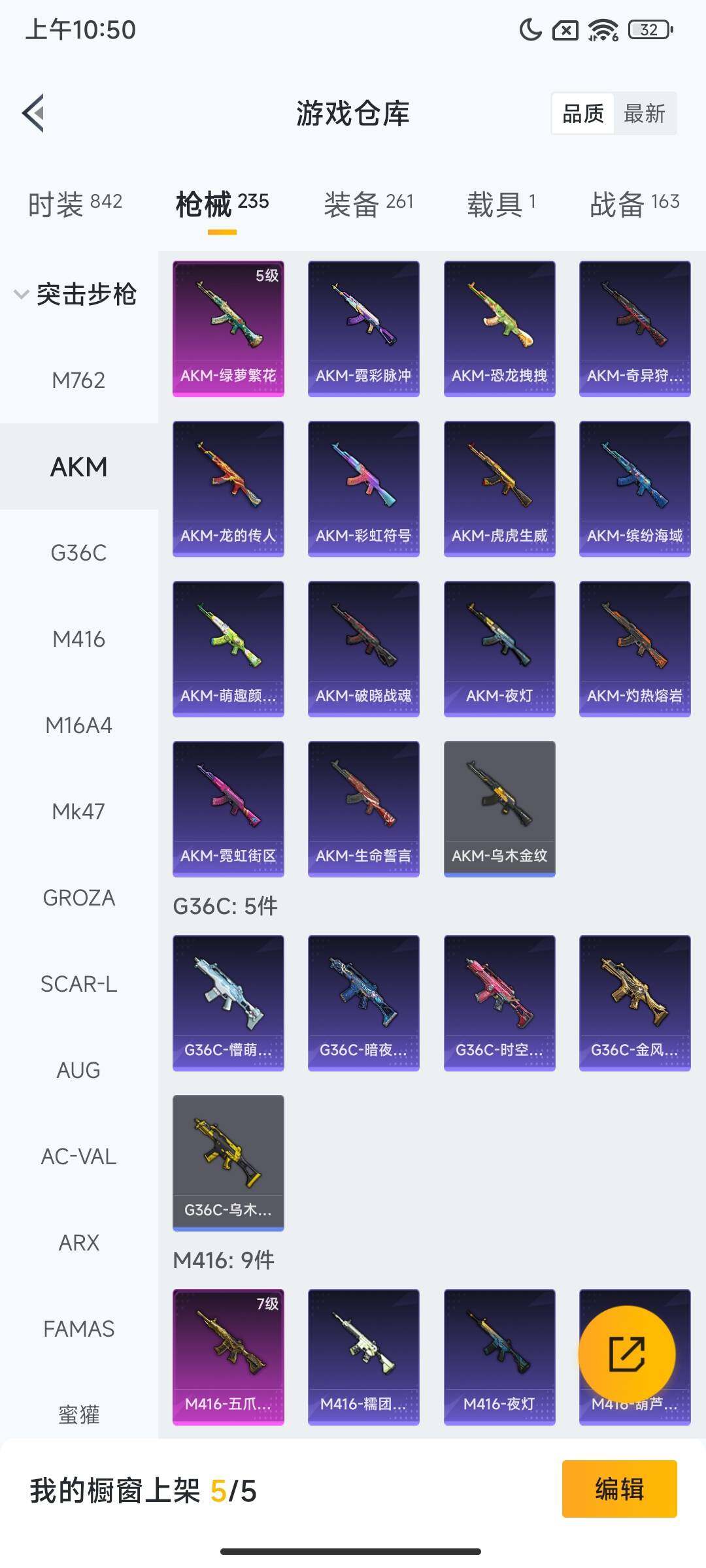This screenshot has width=706, height=1568.
Task: Switch to the 时装 tab
Action: [75, 204]
